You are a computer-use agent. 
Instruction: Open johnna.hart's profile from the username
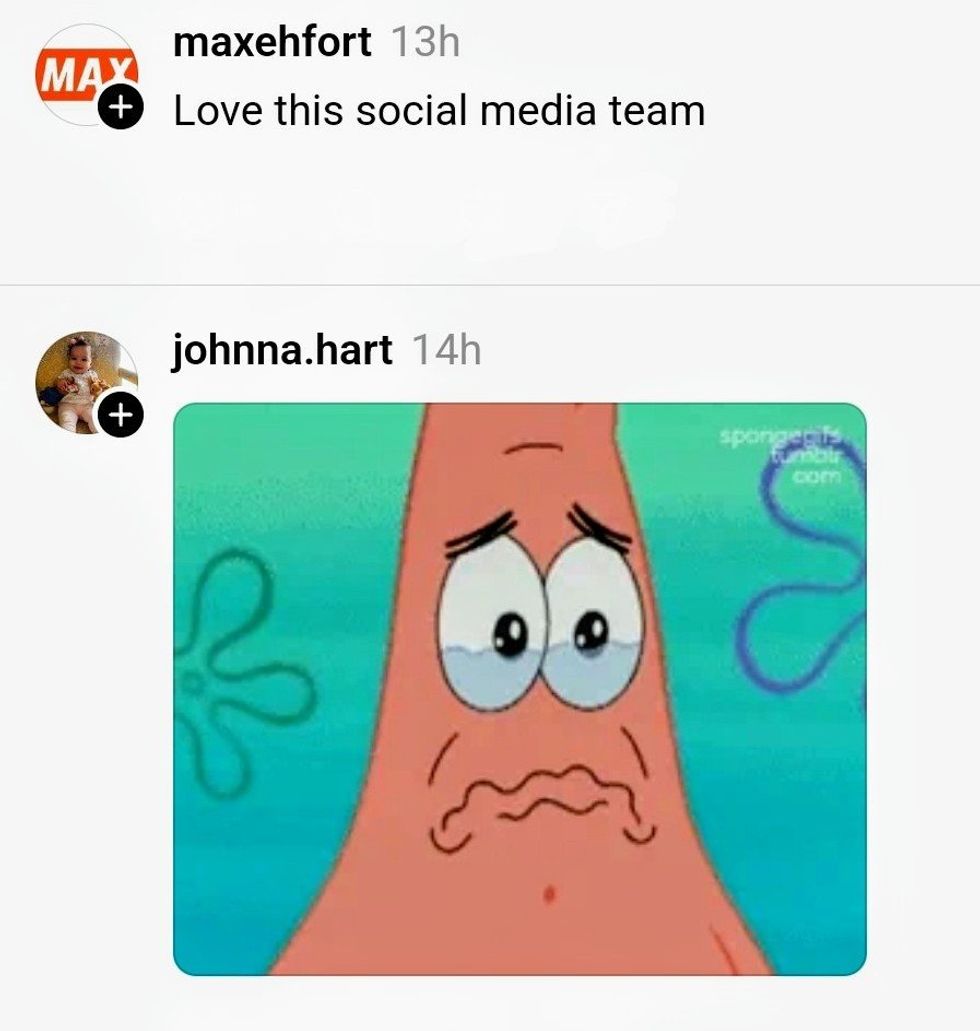tap(283, 350)
